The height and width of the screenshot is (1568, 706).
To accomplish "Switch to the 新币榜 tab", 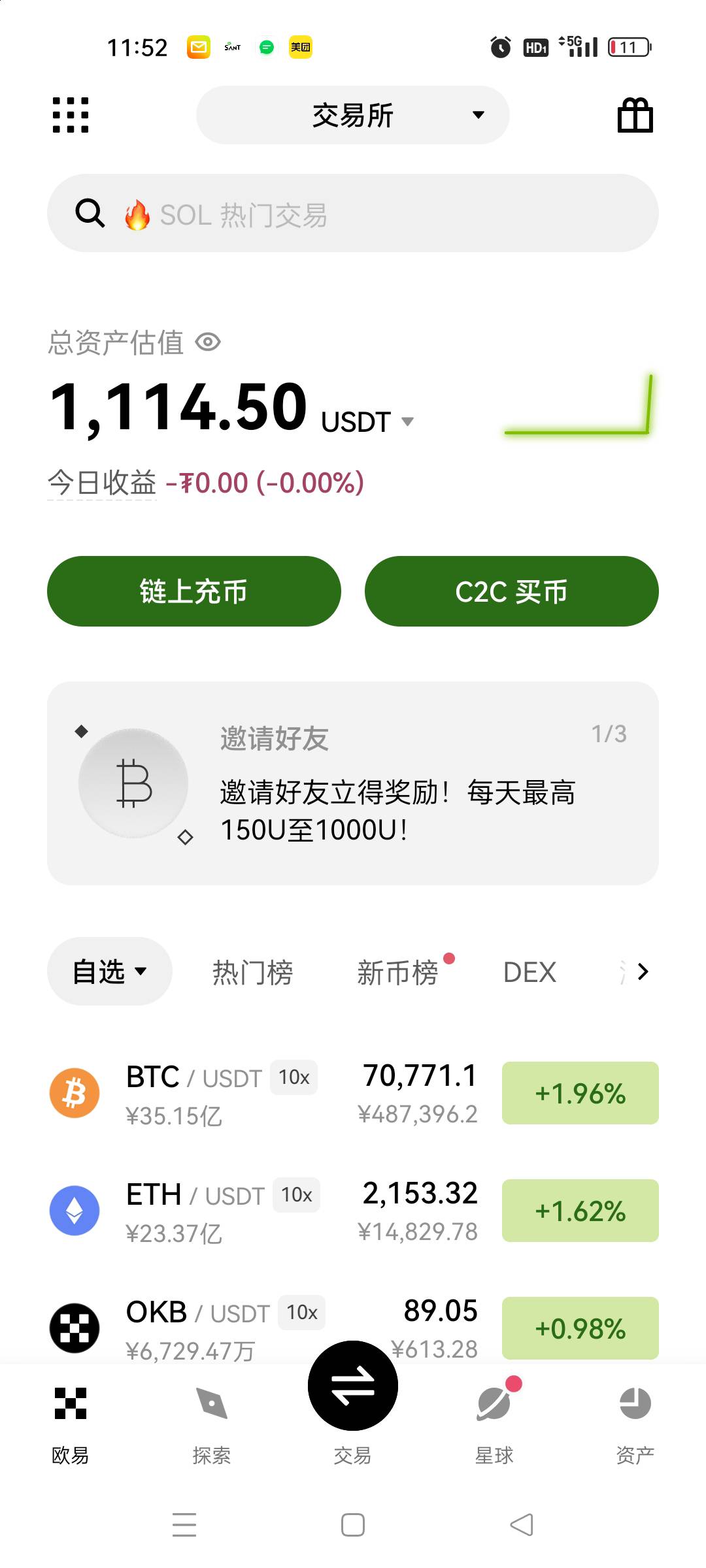I will pos(397,972).
